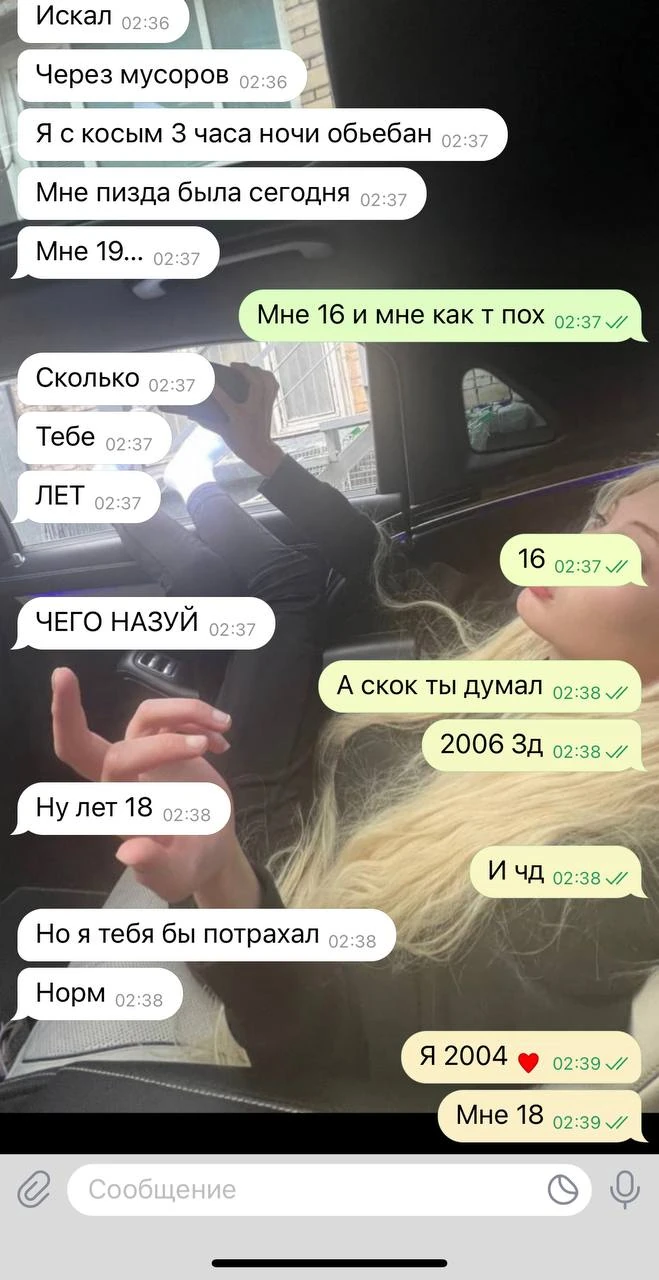
Task: Focus the Сообщение text field
Action: (x=300, y=1190)
